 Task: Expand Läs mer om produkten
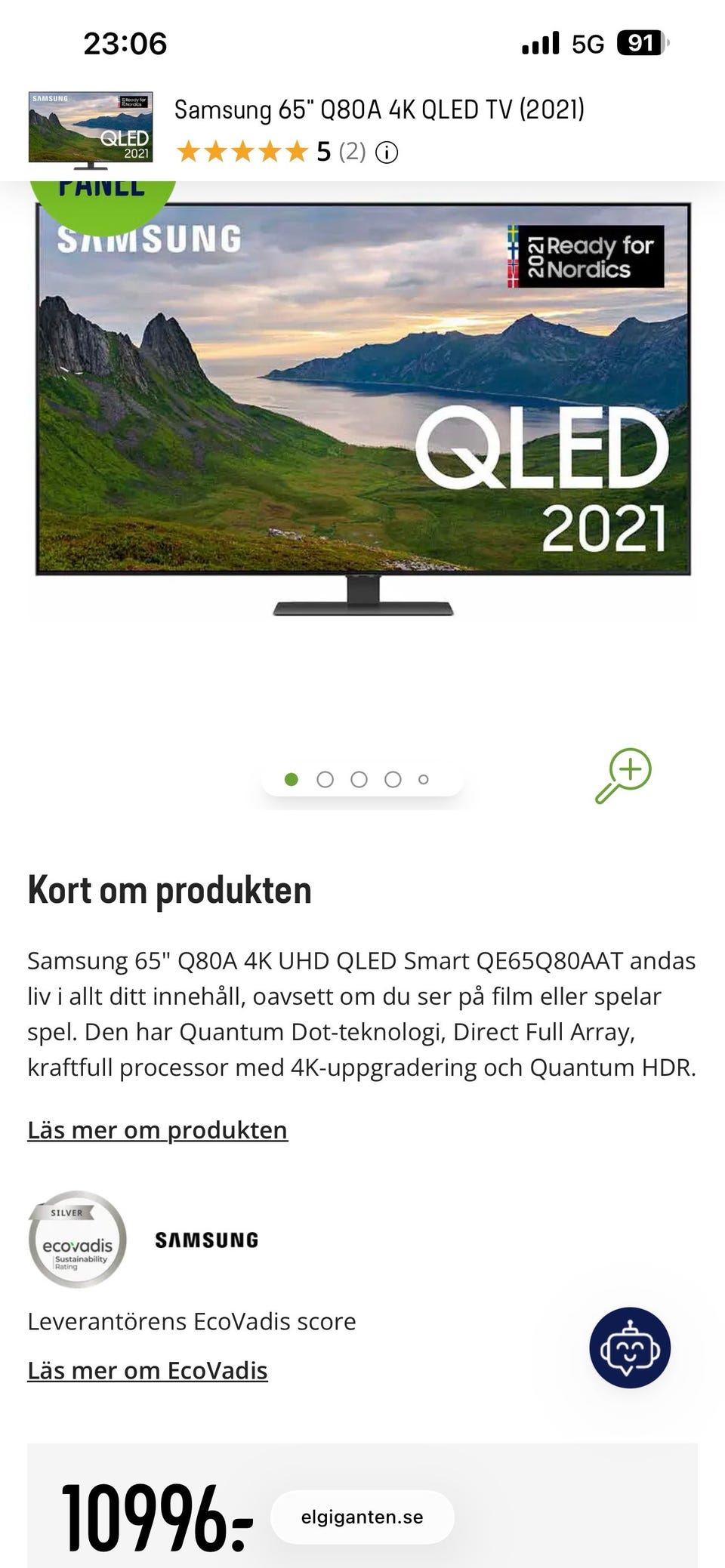pos(157,1130)
